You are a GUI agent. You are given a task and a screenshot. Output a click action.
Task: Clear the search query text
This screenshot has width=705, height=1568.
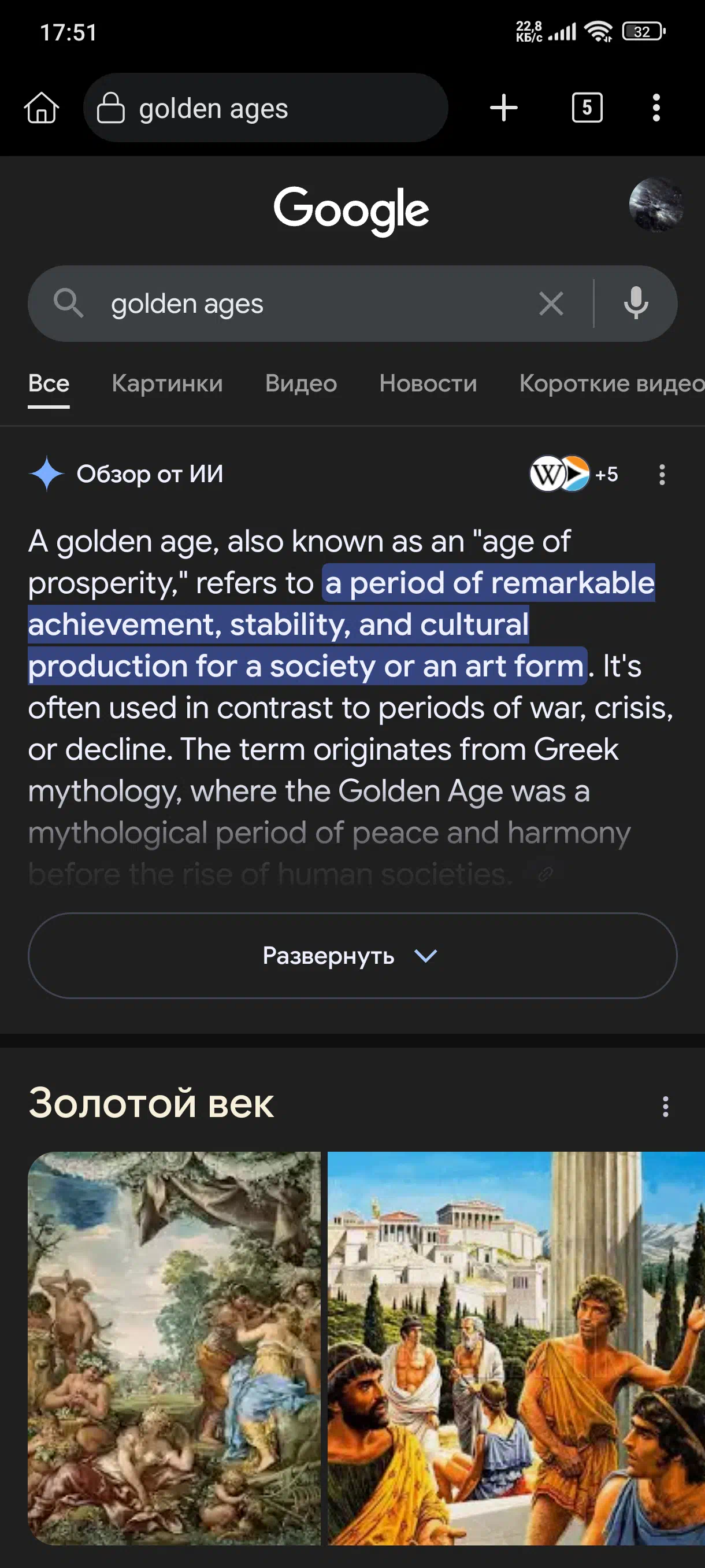(551, 303)
